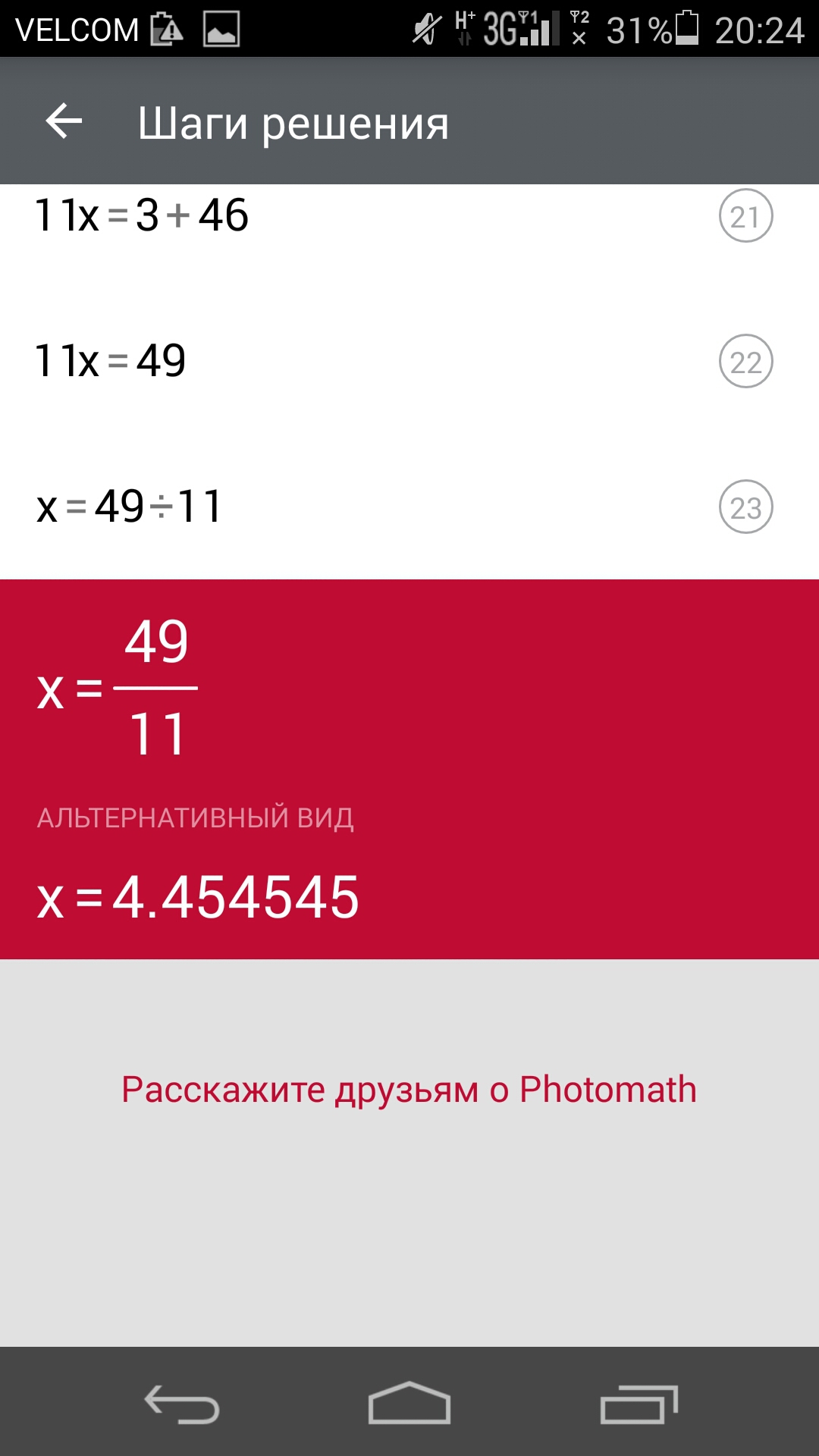Expand step 23 details

745,507
